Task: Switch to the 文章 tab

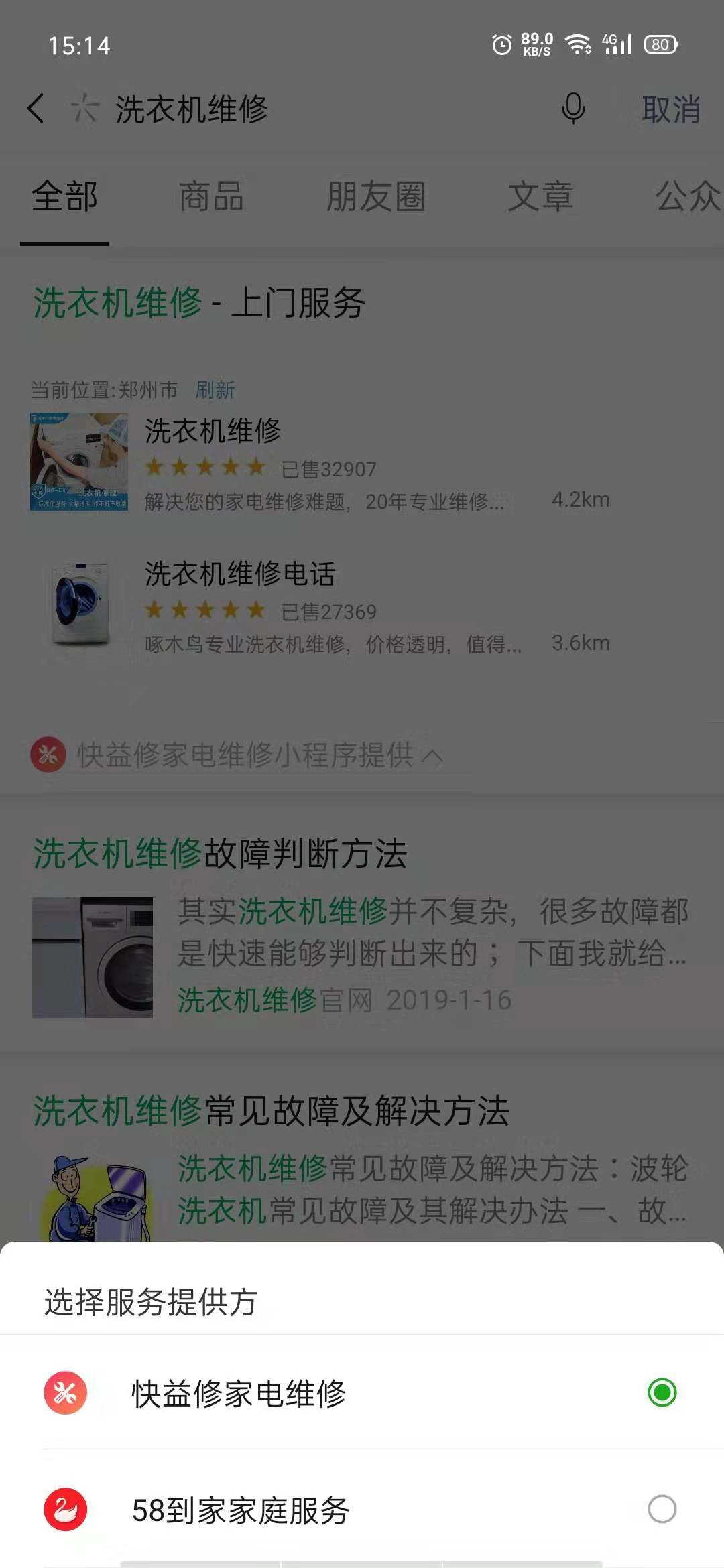Action: pyautogui.click(x=540, y=197)
